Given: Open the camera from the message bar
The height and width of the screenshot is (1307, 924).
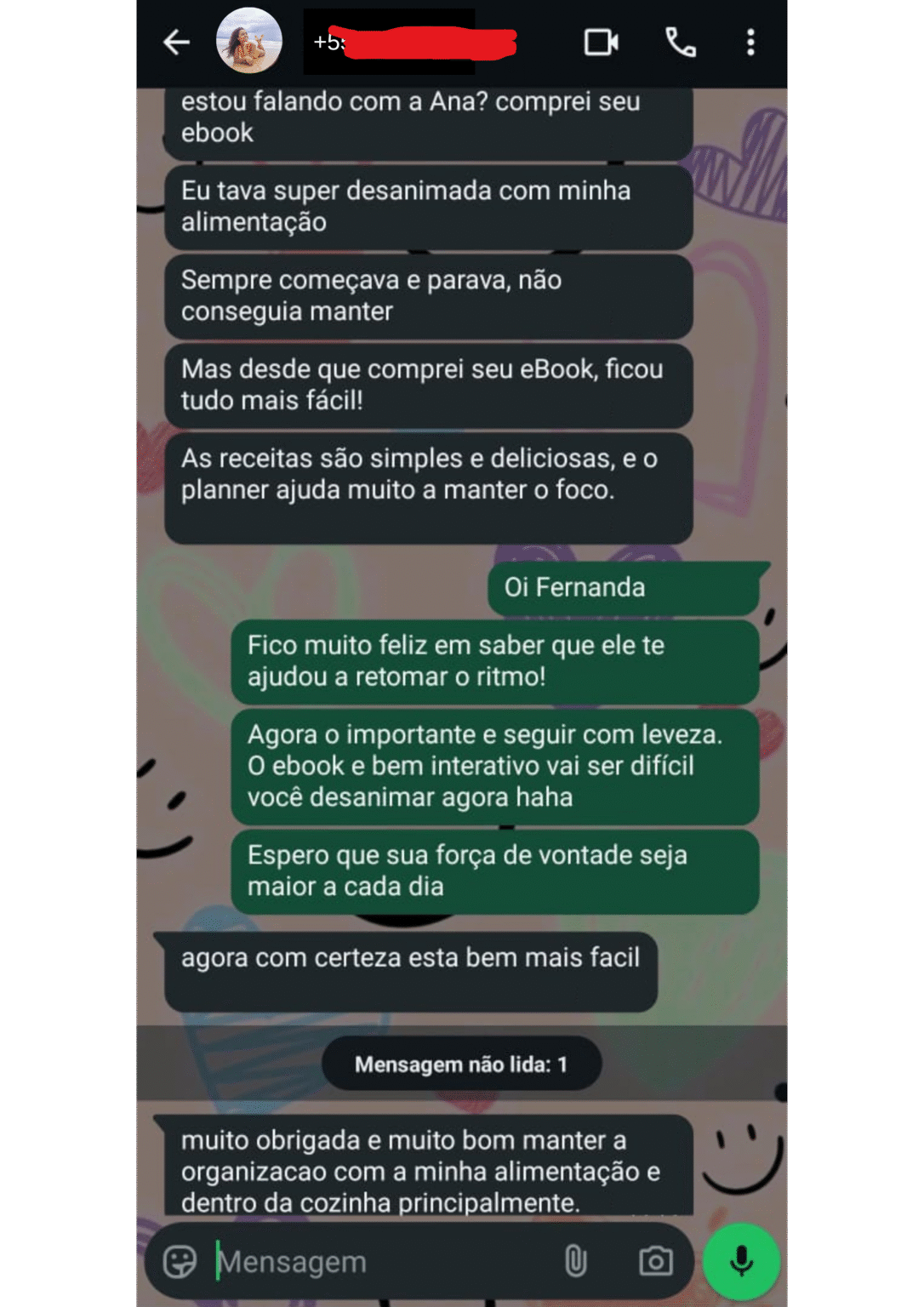Looking at the screenshot, I should pos(656,1261).
